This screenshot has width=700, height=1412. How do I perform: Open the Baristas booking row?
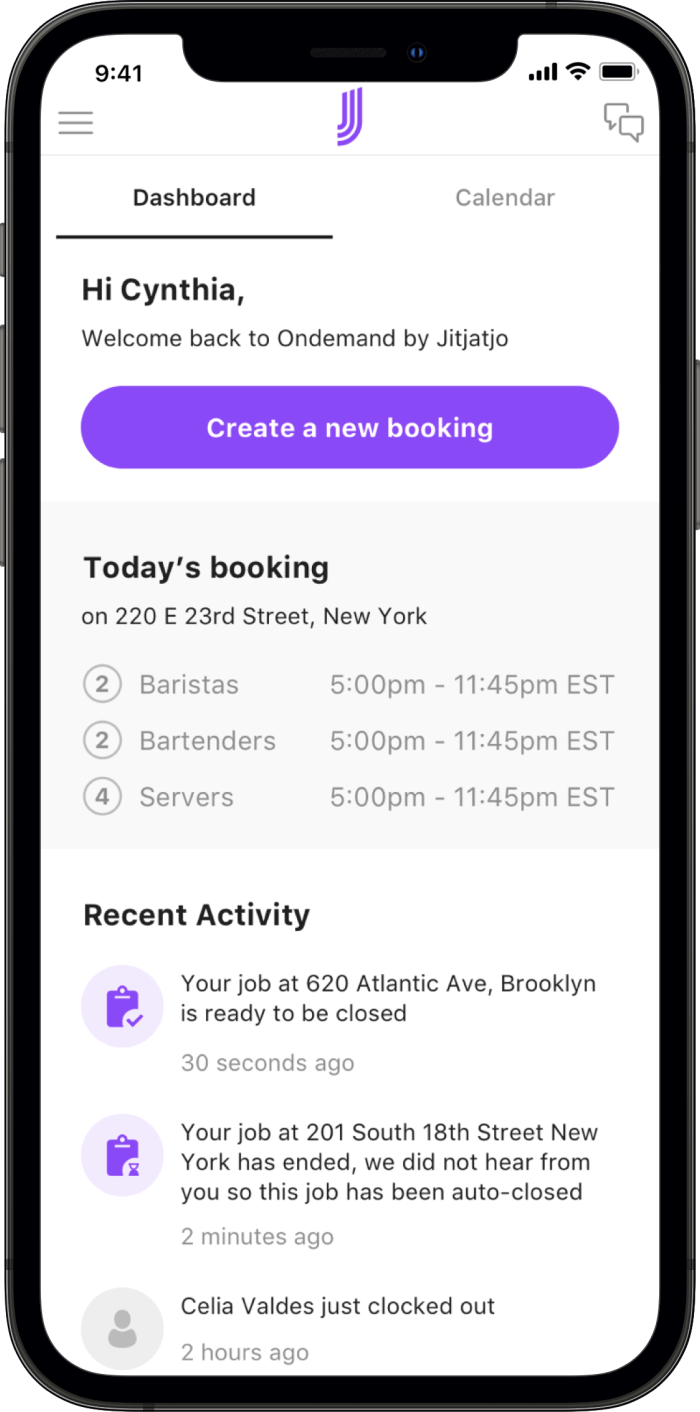click(x=349, y=685)
